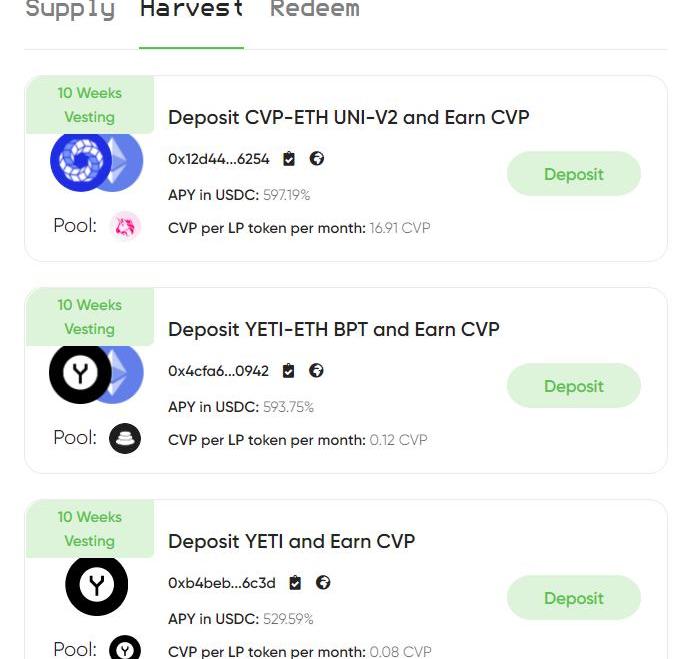
Task: Open explorer link for 0xb4beb...6c3d
Action: [323, 583]
